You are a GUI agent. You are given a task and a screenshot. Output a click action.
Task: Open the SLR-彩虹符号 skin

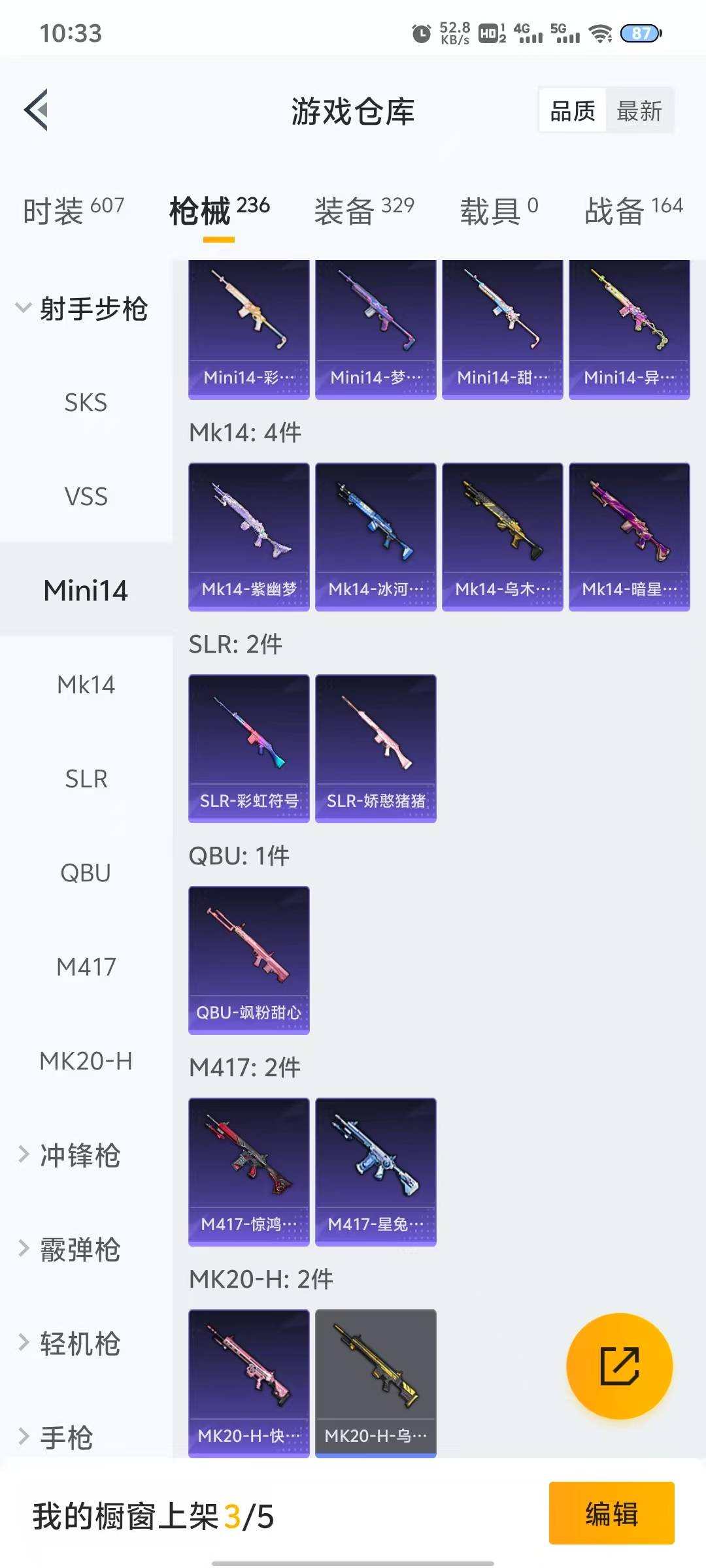pos(248,748)
